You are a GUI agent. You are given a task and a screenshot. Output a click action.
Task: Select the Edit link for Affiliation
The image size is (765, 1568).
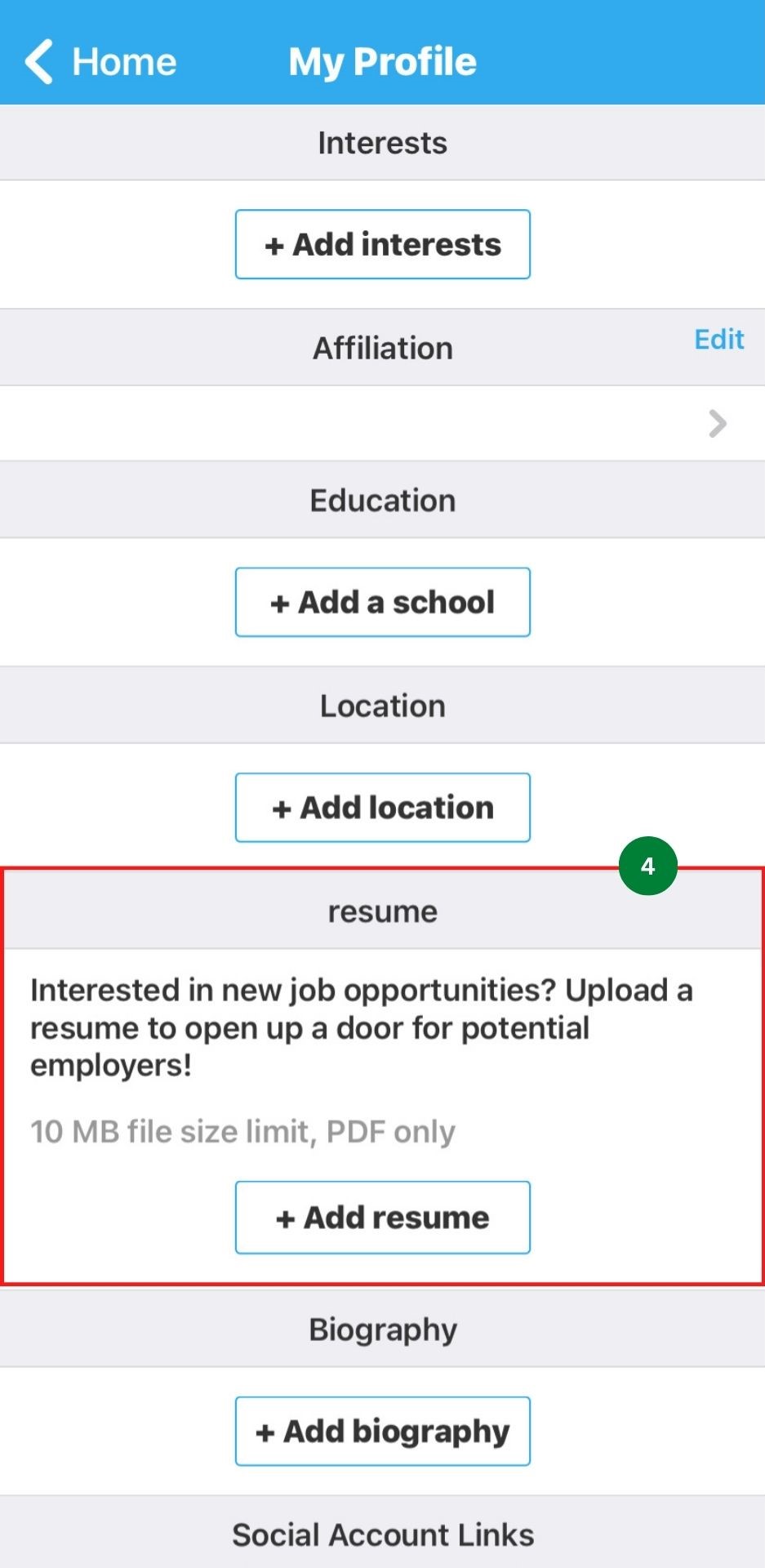coord(718,340)
